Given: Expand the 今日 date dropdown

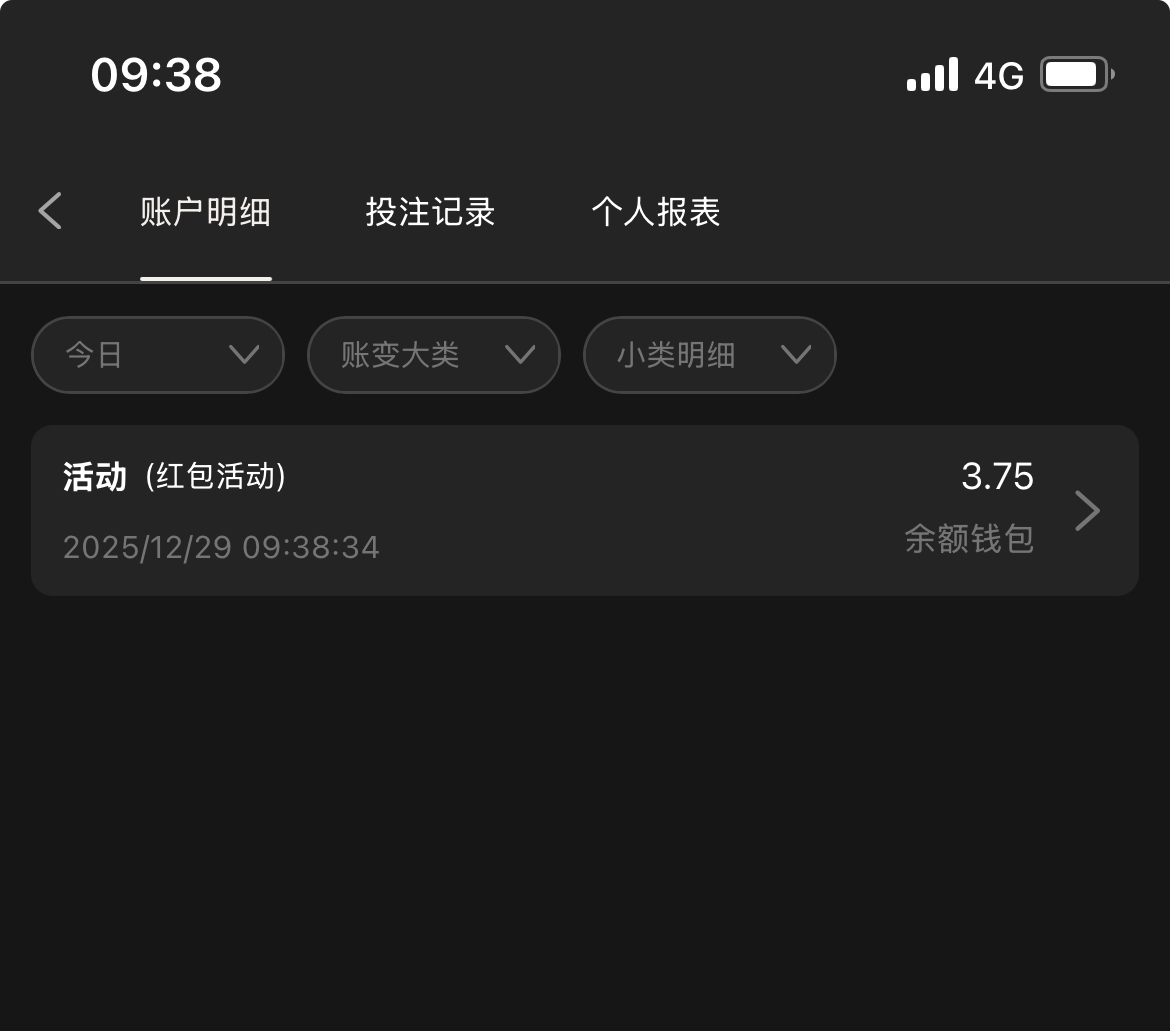Looking at the screenshot, I should (158, 355).
